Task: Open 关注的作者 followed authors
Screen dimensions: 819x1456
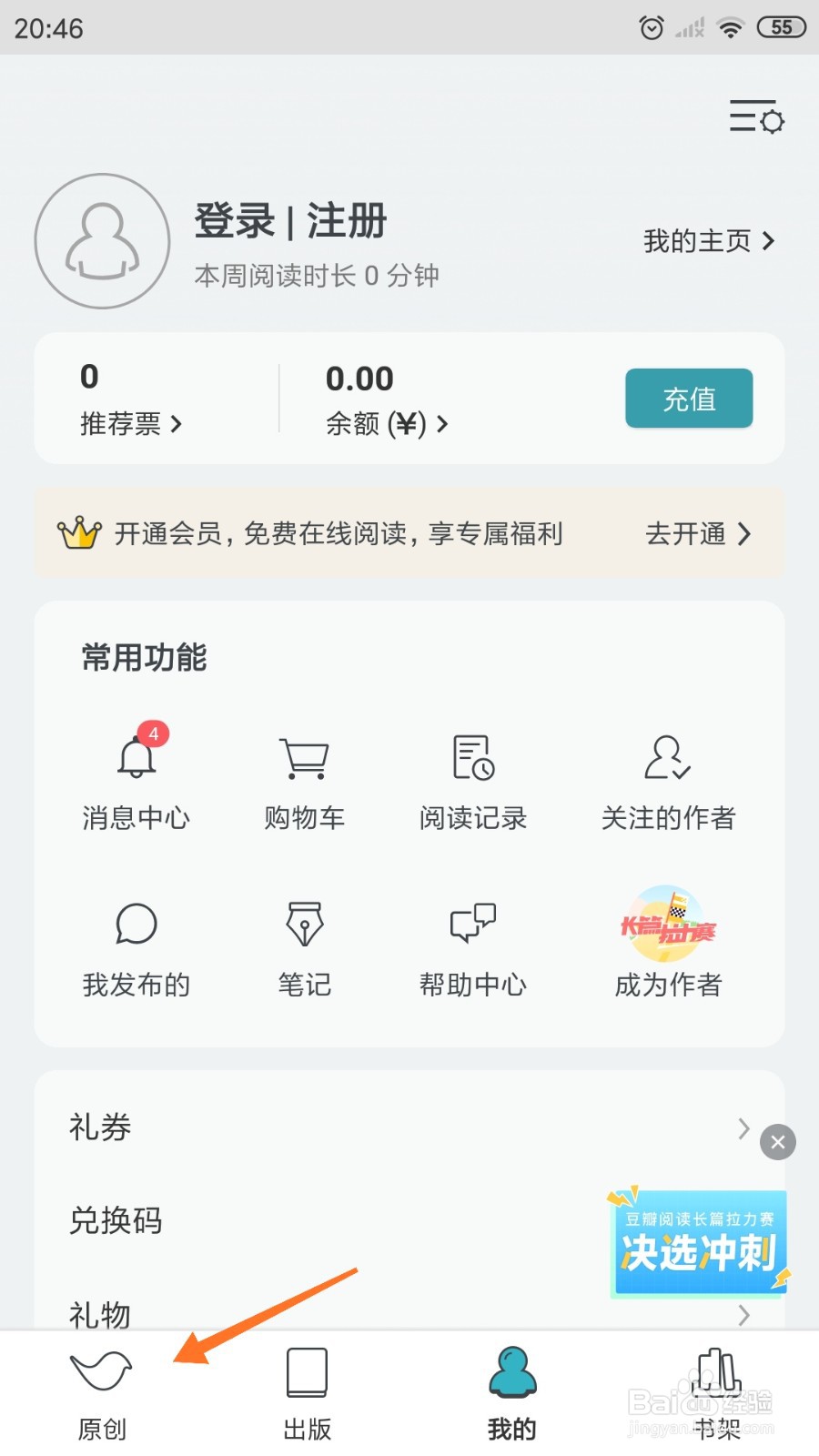Action: click(x=668, y=778)
